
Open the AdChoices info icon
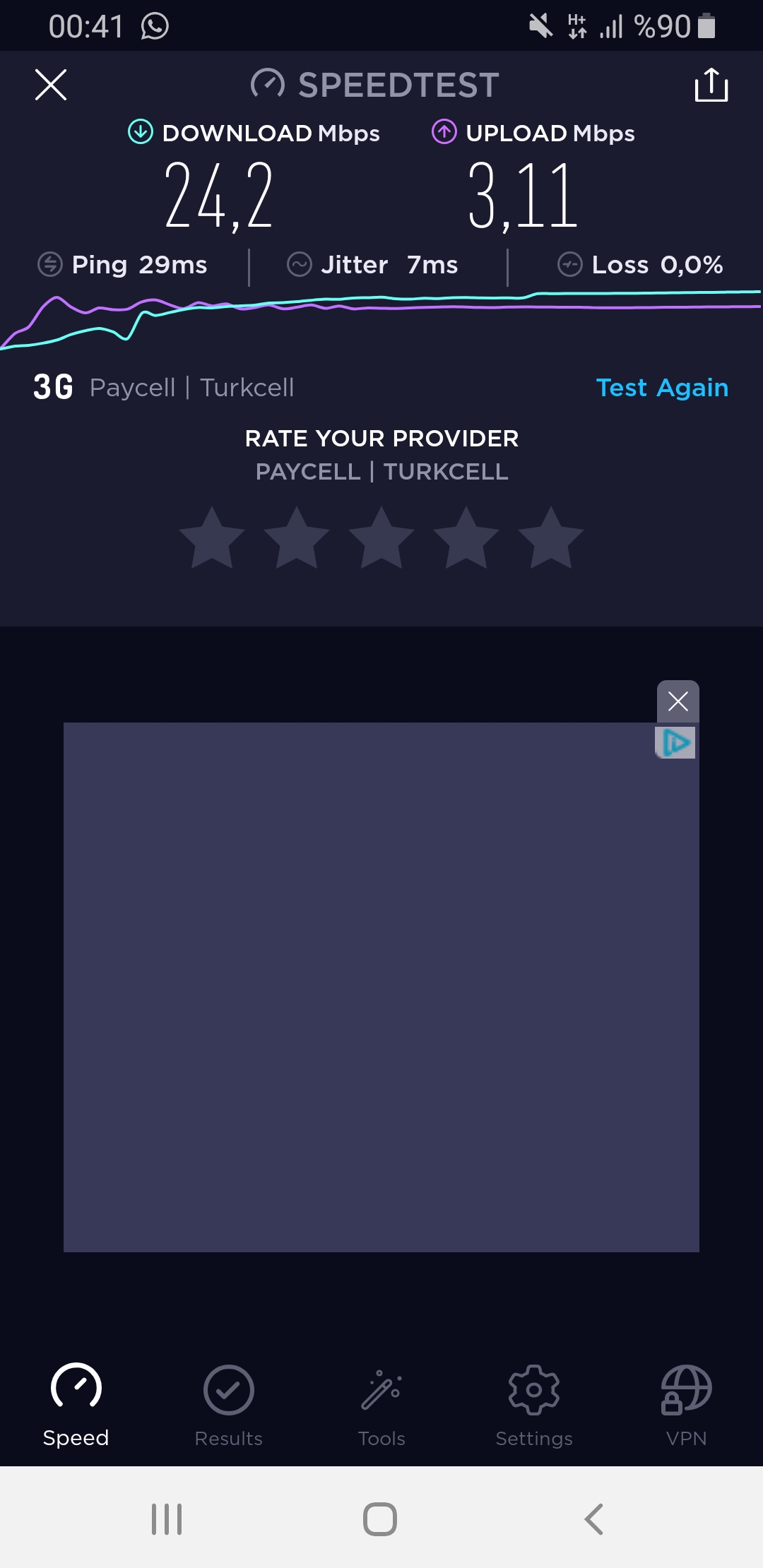click(x=675, y=742)
